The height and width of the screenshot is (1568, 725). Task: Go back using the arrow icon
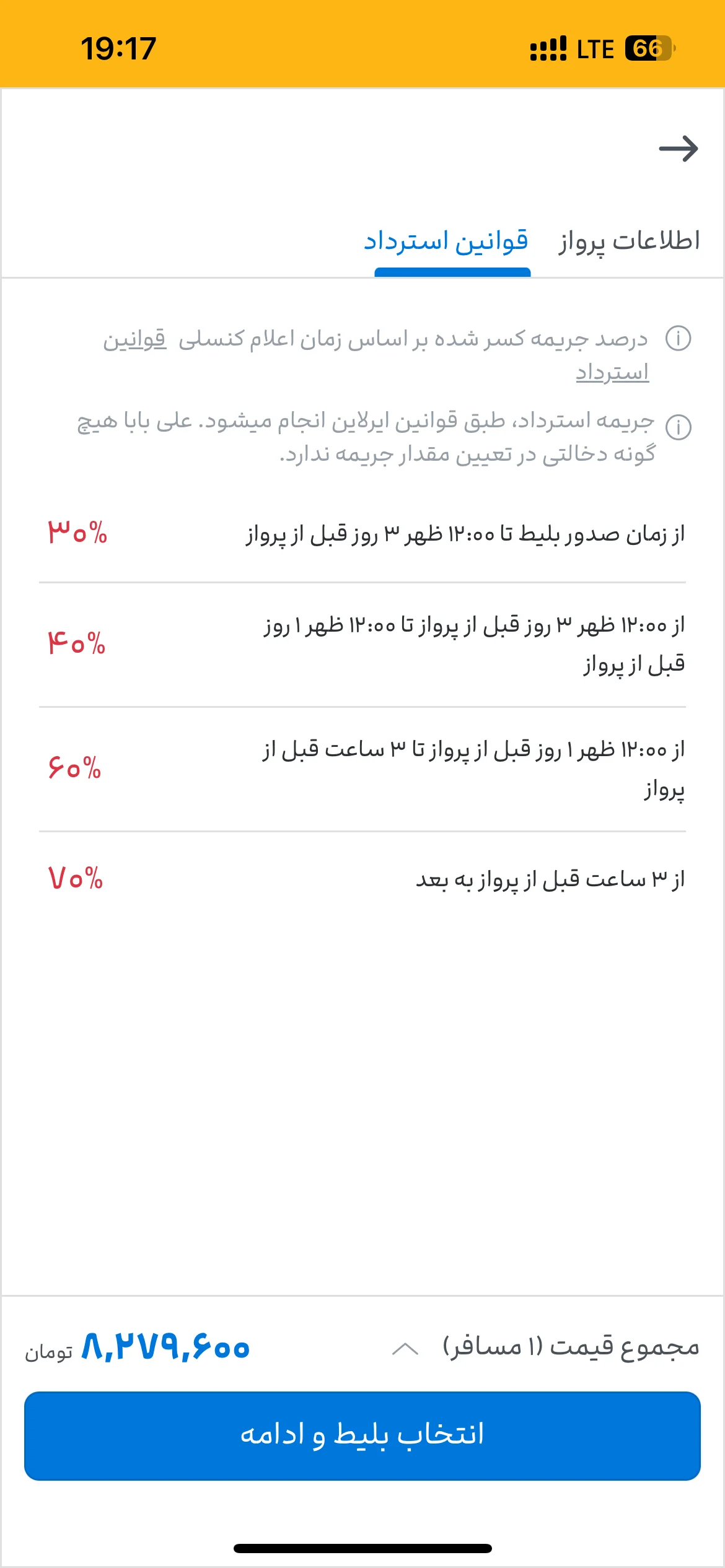tap(679, 149)
